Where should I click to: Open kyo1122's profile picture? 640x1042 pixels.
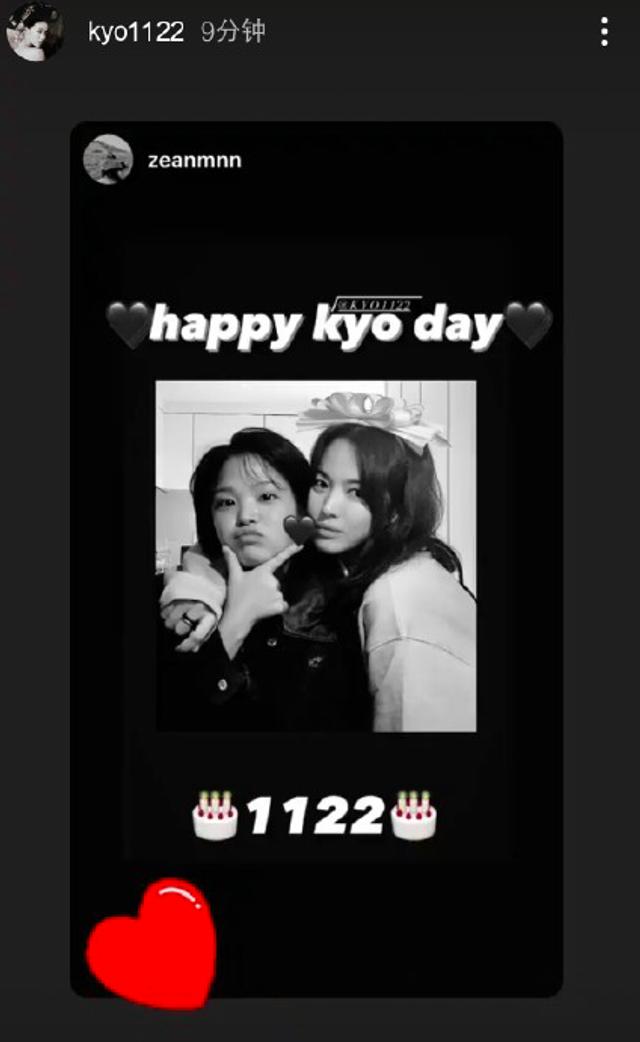(34, 31)
